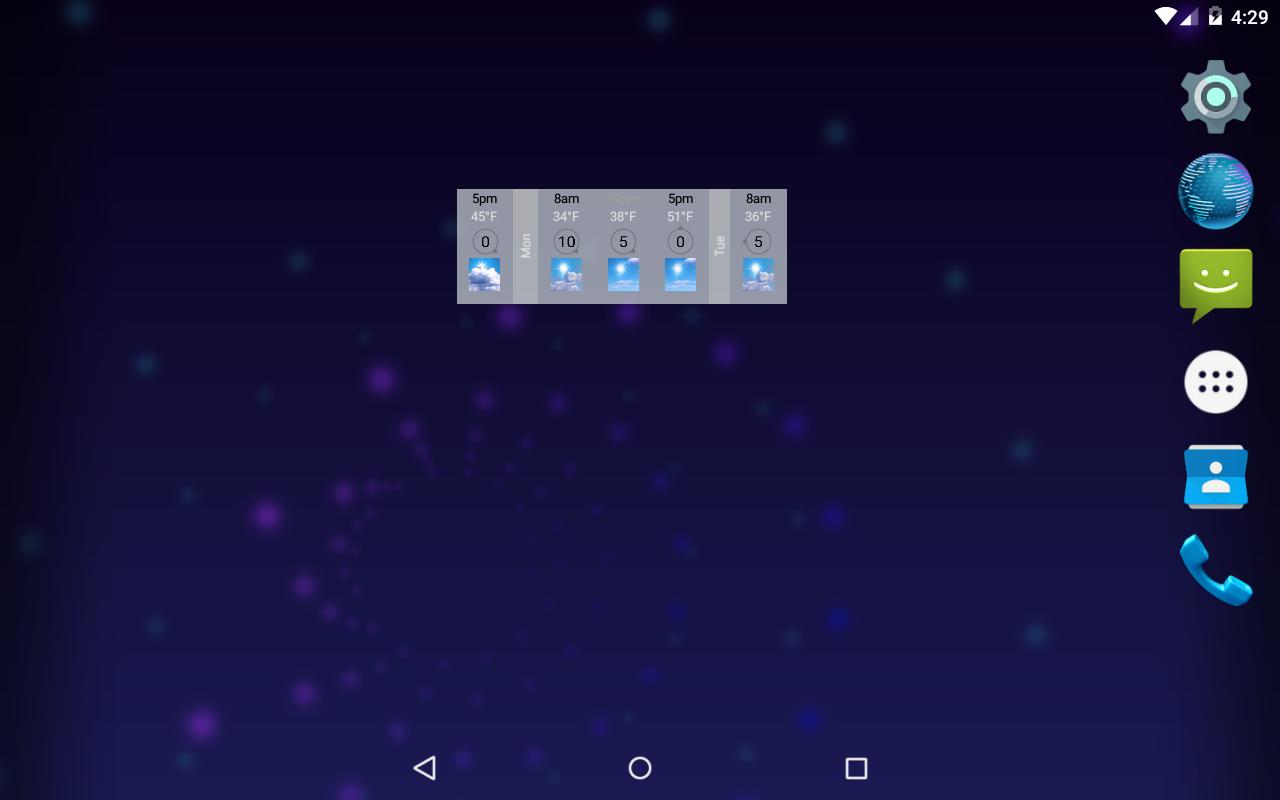Open the Settings gear app

click(1215, 97)
